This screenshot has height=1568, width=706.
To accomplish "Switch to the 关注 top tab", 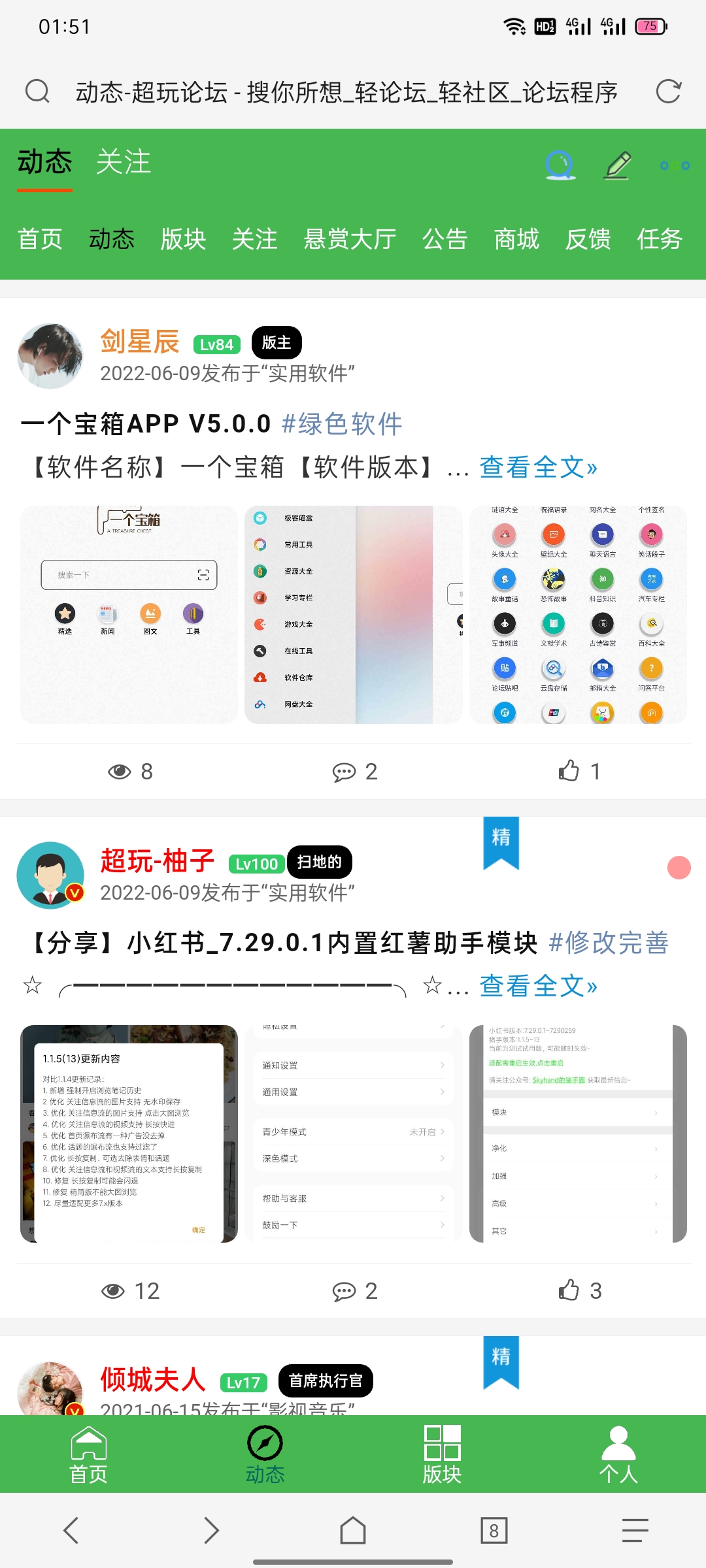I will point(123,162).
